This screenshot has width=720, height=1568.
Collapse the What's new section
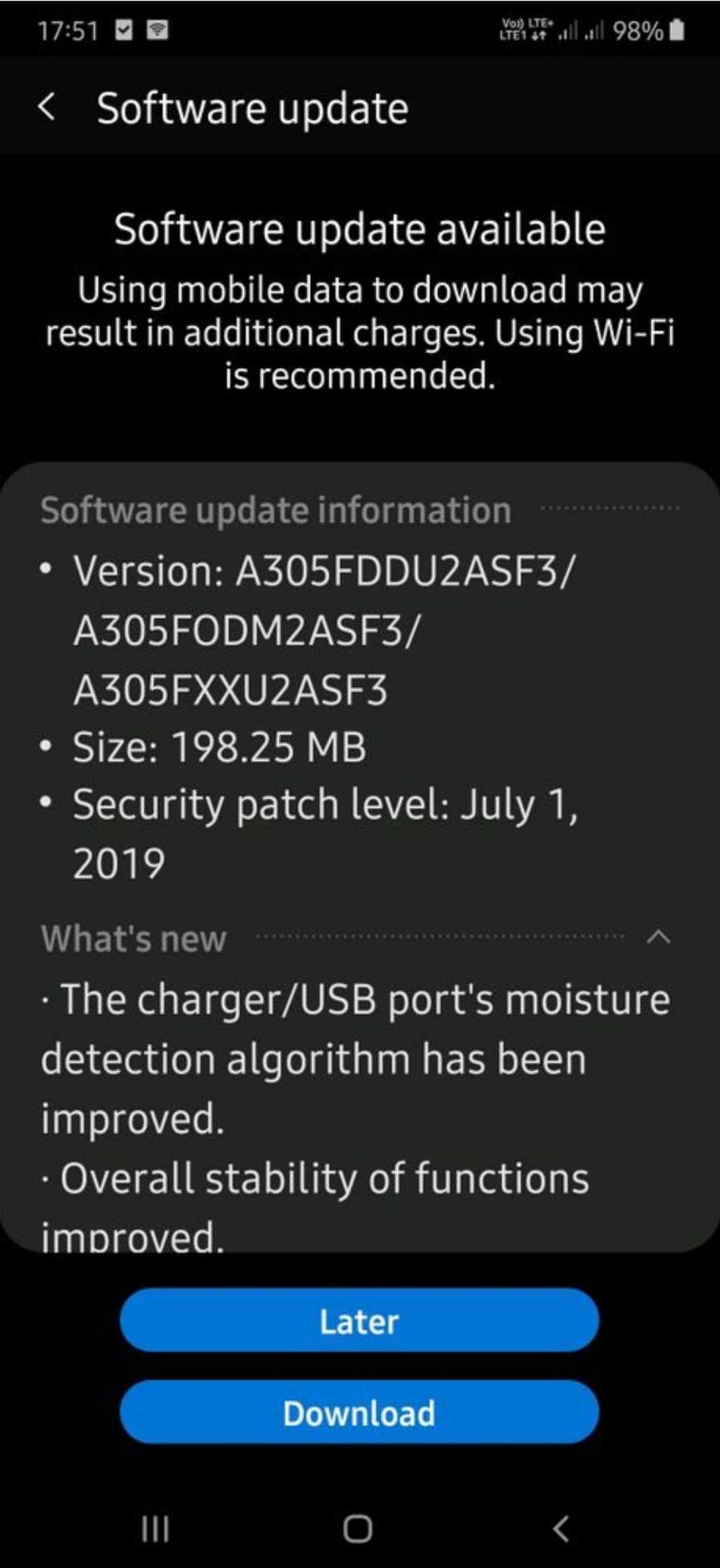[x=658, y=937]
